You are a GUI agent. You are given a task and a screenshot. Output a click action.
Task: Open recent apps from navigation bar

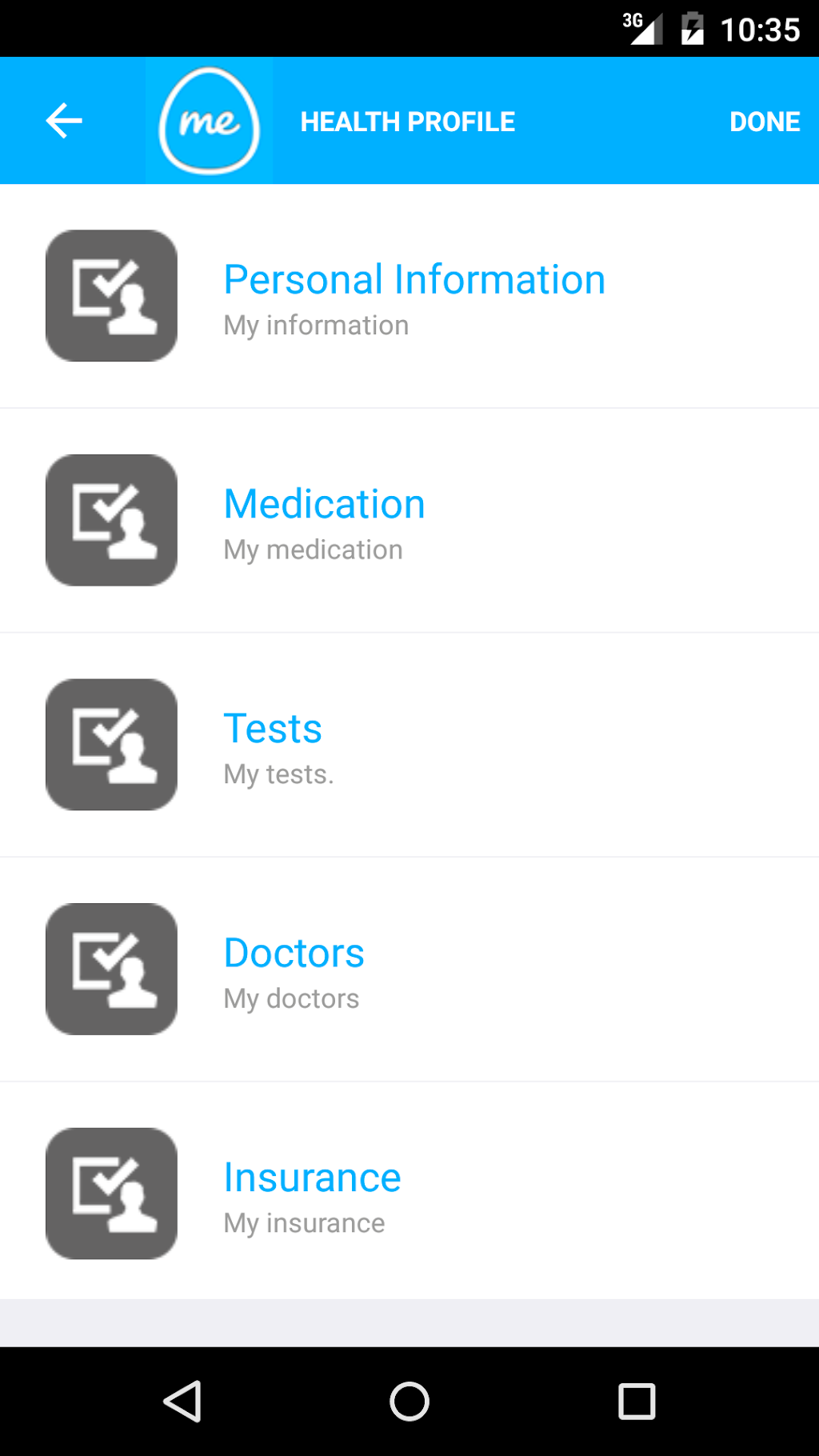[637, 1402]
